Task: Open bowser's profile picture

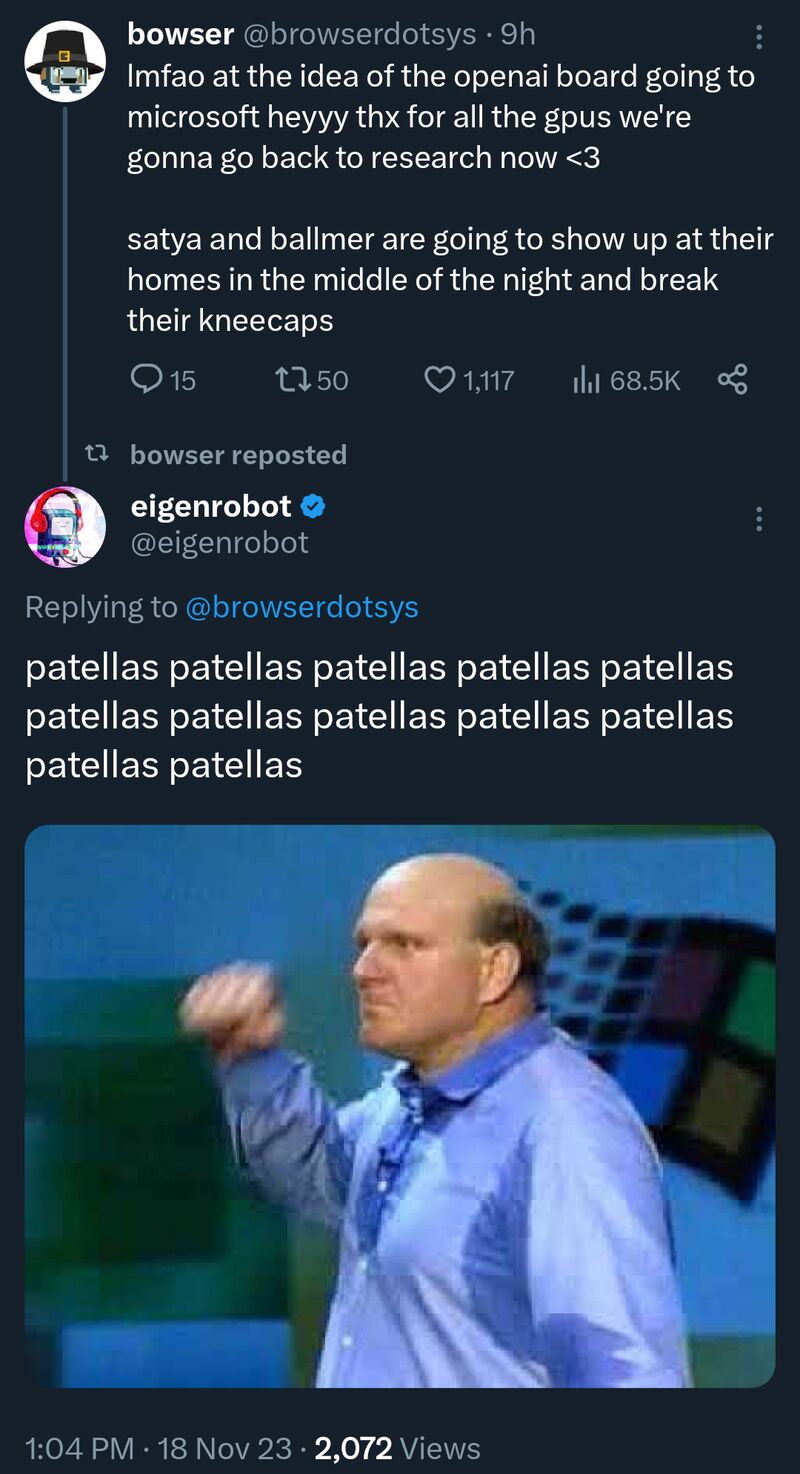Action: [x=65, y=61]
